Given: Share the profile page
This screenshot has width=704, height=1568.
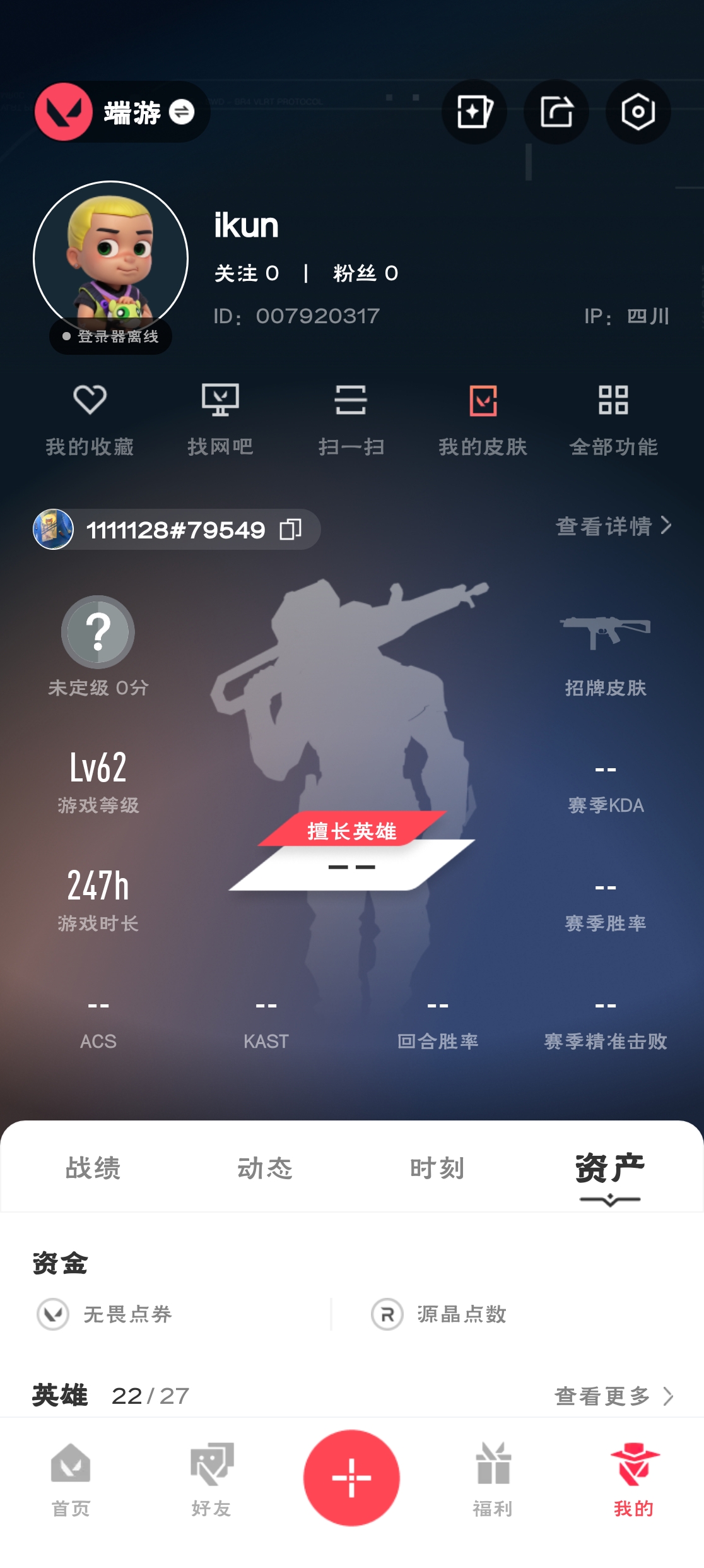Looking at the screenshot, I should coord(556,112).
